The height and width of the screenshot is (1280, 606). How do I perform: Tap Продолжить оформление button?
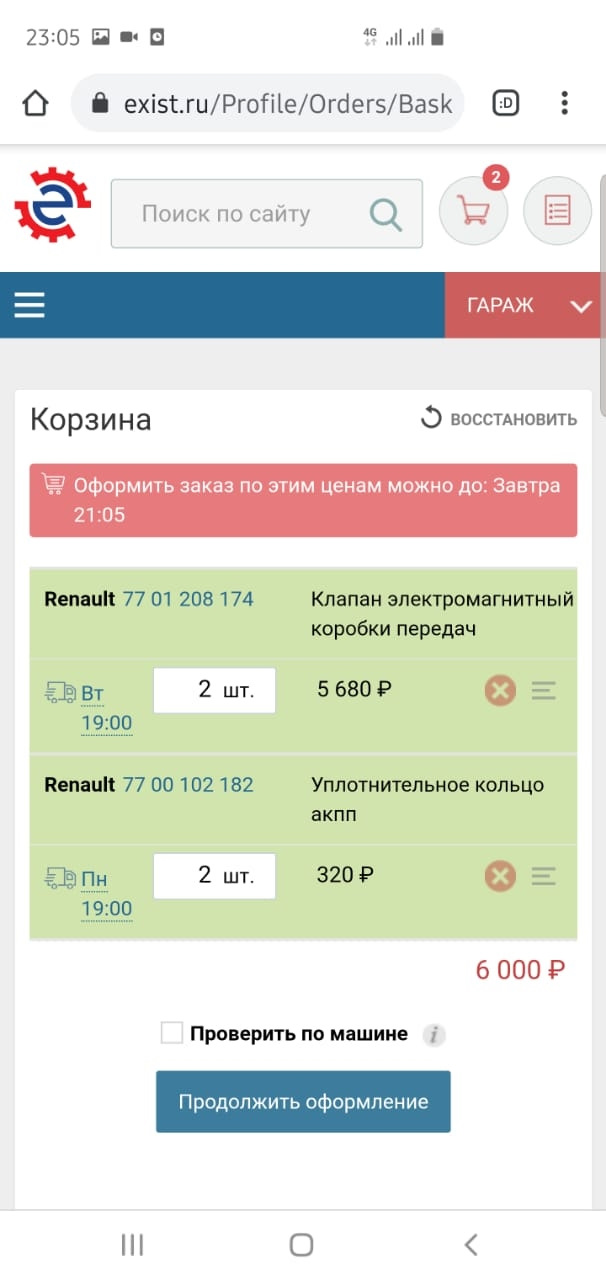(303, 1102)
